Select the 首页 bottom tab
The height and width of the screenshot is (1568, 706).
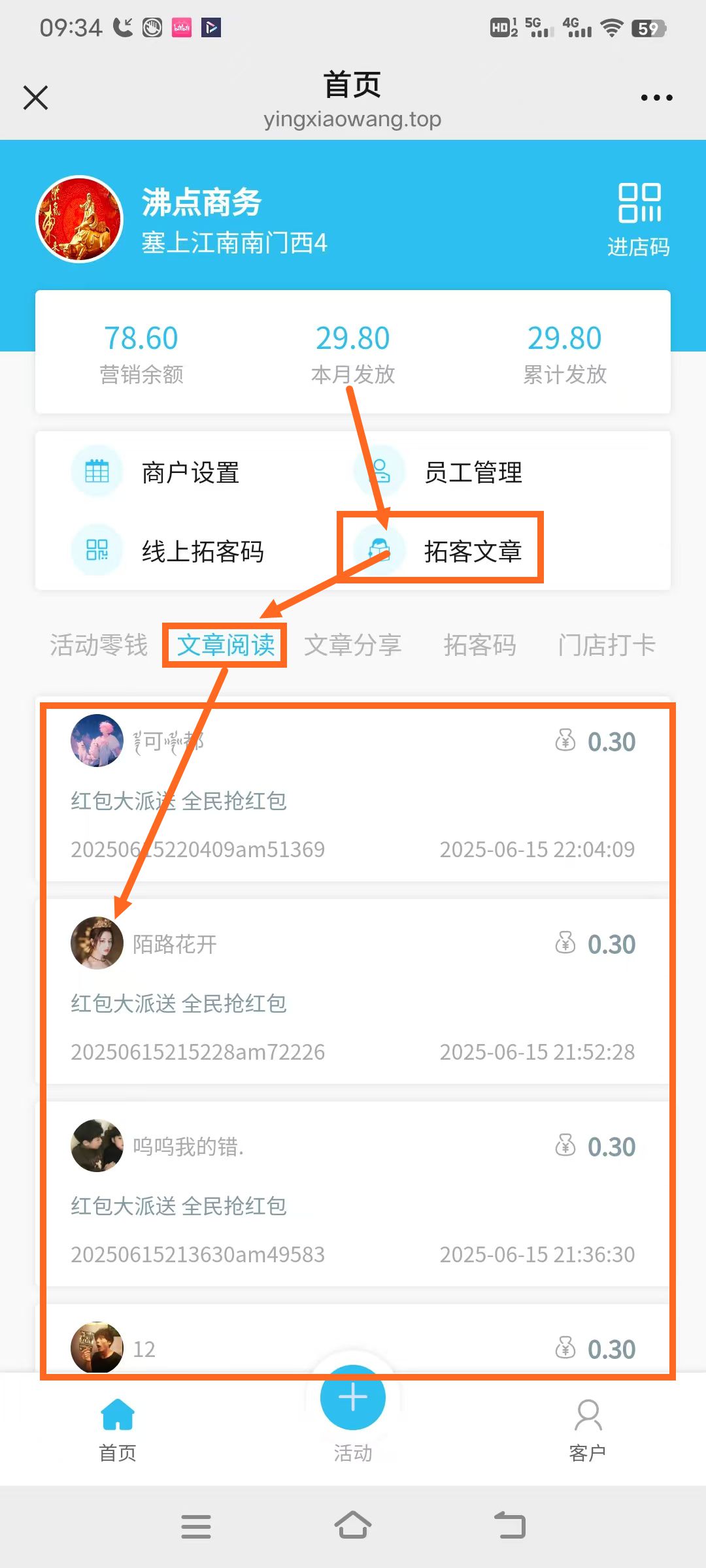118,1429
